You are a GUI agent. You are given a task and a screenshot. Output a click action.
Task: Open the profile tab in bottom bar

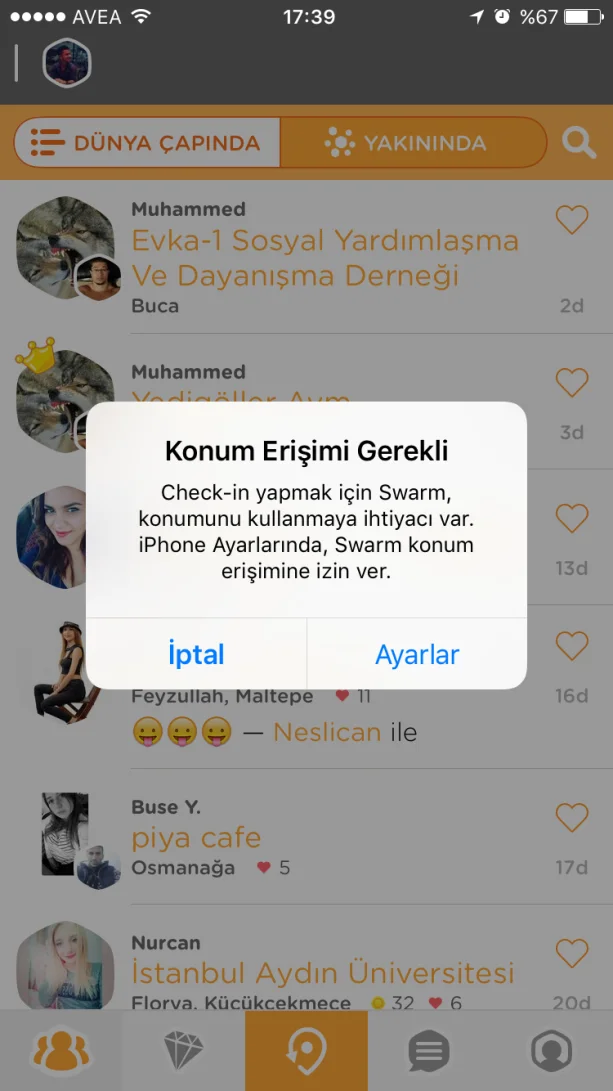pyautogui.click(x=550, y=1051)
